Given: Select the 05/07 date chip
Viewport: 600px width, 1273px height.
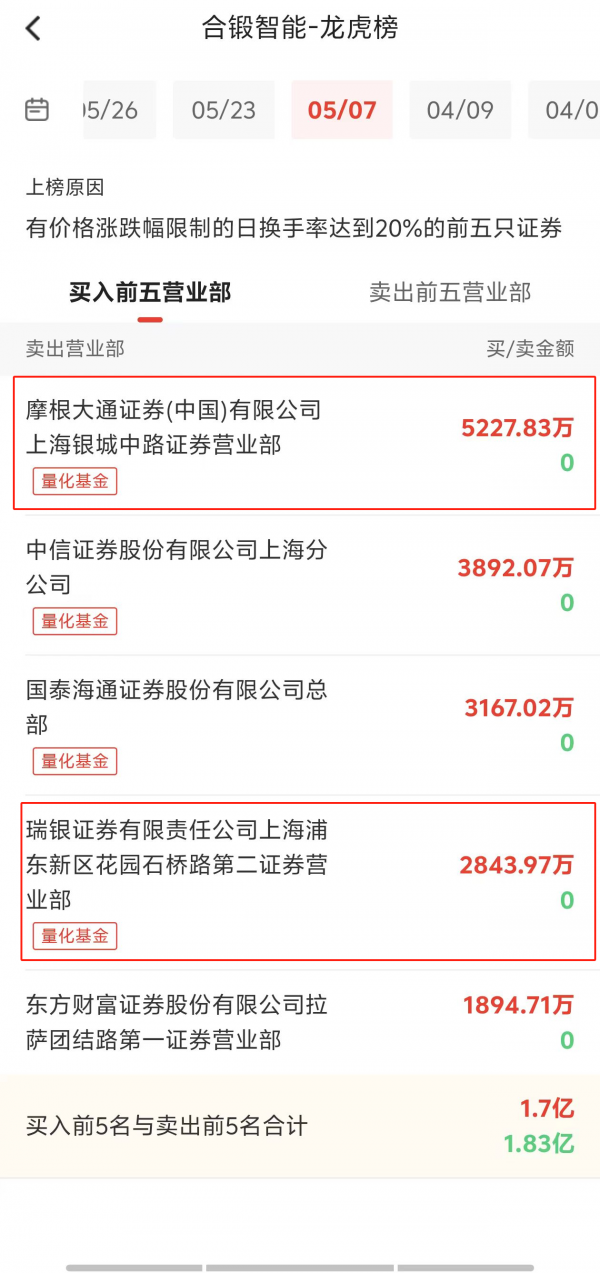Looking at the screenshot, I should (x=342, y=110).
